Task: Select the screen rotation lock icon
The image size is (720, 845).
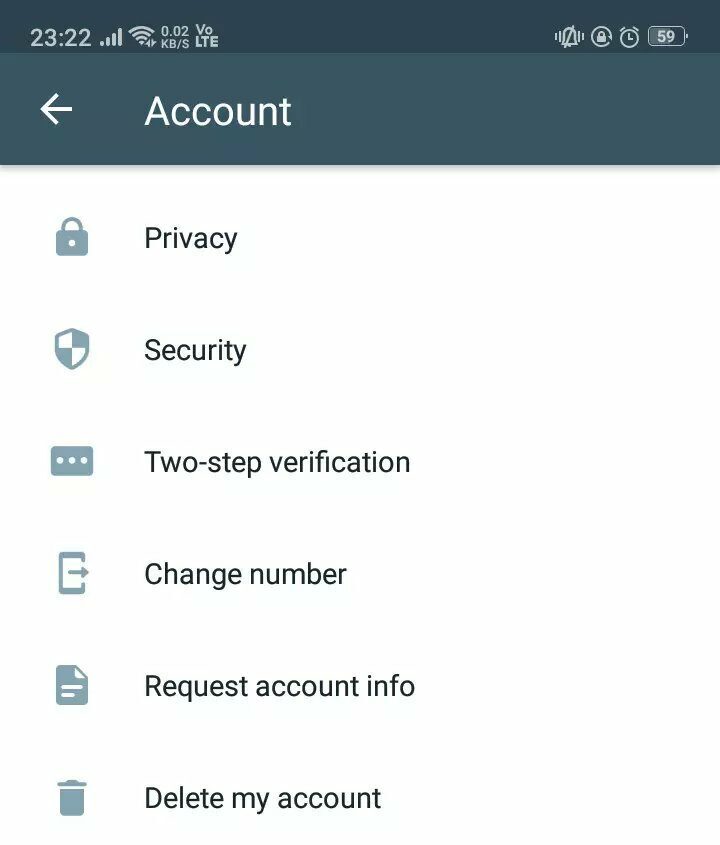Action: (x=600, y=36)
